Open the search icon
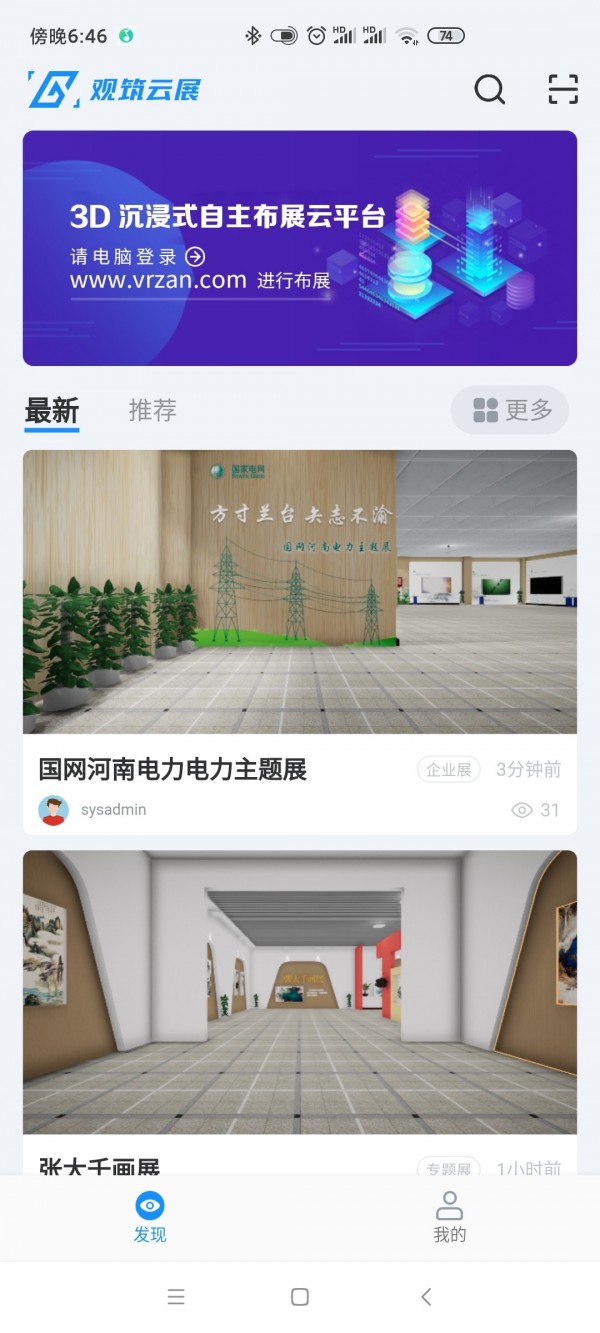600x1333 pixels. 489,90
